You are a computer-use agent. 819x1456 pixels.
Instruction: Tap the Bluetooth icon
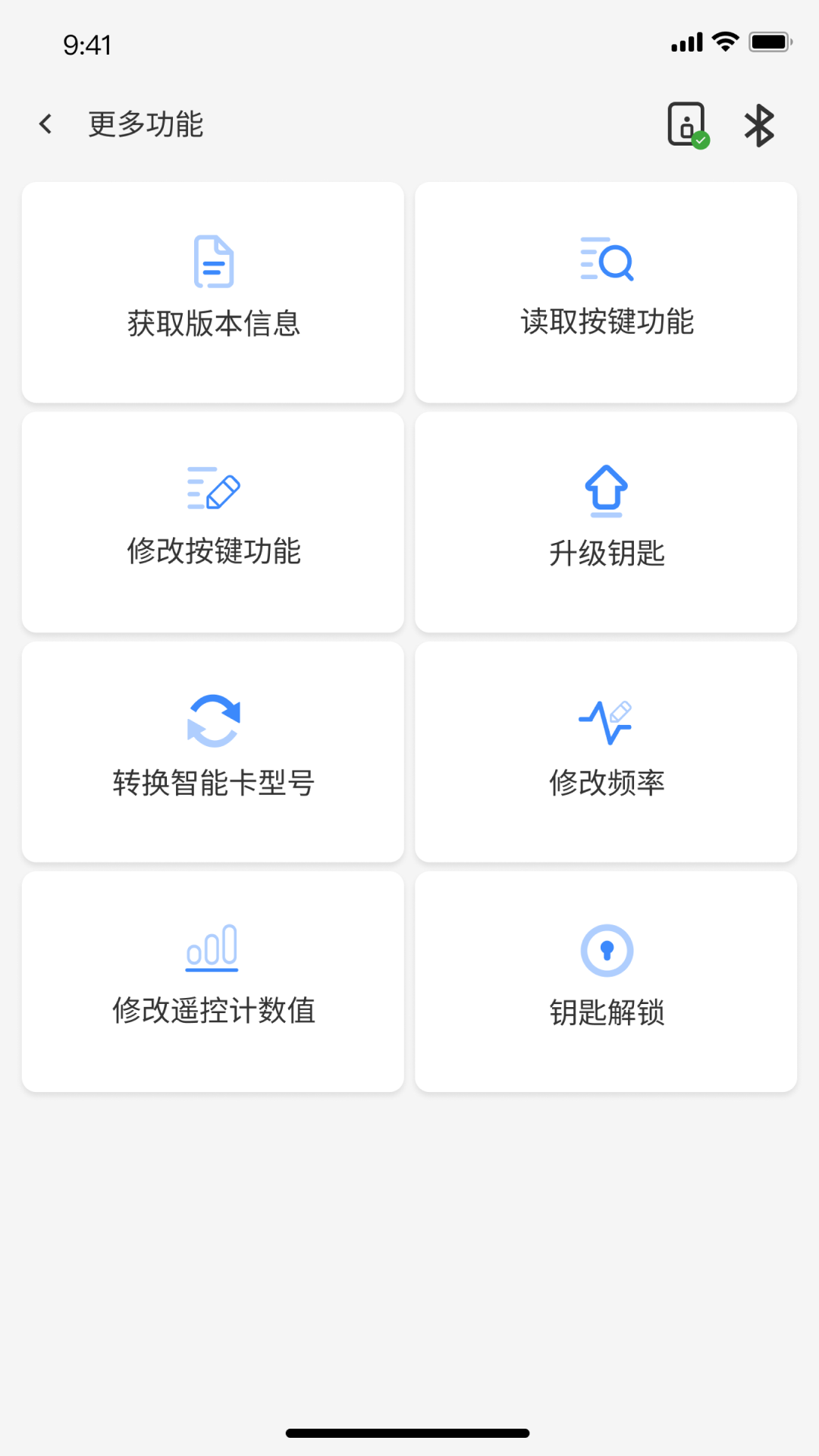[759, 125]
